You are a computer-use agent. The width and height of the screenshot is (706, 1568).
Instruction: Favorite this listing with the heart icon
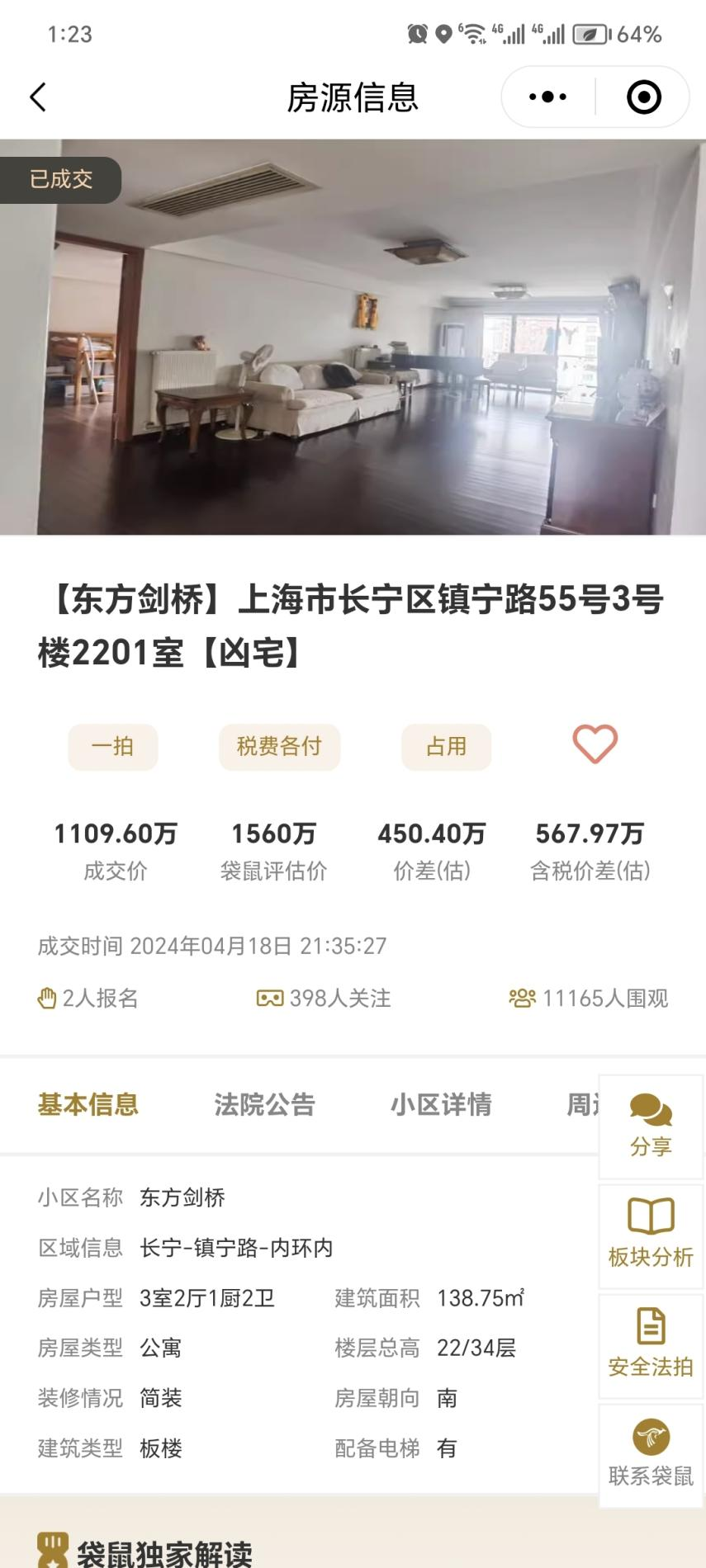pyautogui.click(x=595, y=744)
